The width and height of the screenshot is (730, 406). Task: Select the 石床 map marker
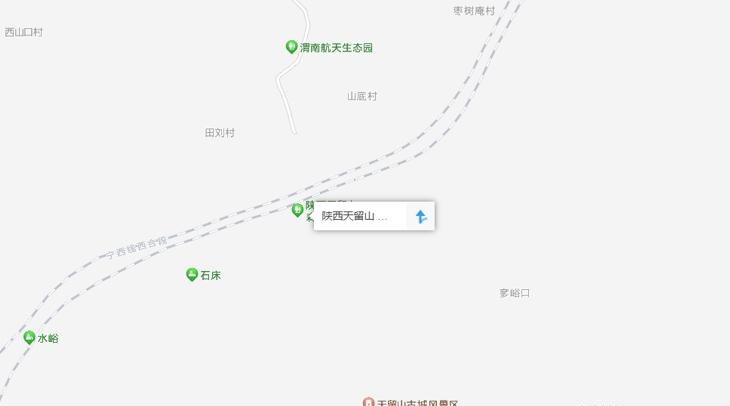pos(192,274)
